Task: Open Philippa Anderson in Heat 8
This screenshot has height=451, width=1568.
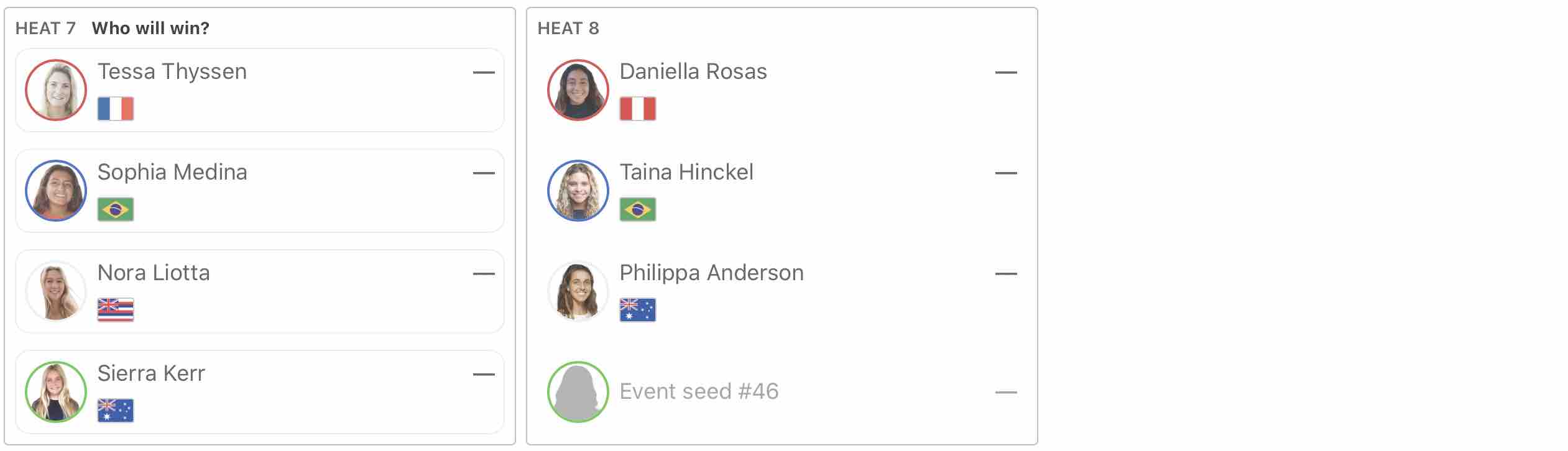Action: pos(711,273)
